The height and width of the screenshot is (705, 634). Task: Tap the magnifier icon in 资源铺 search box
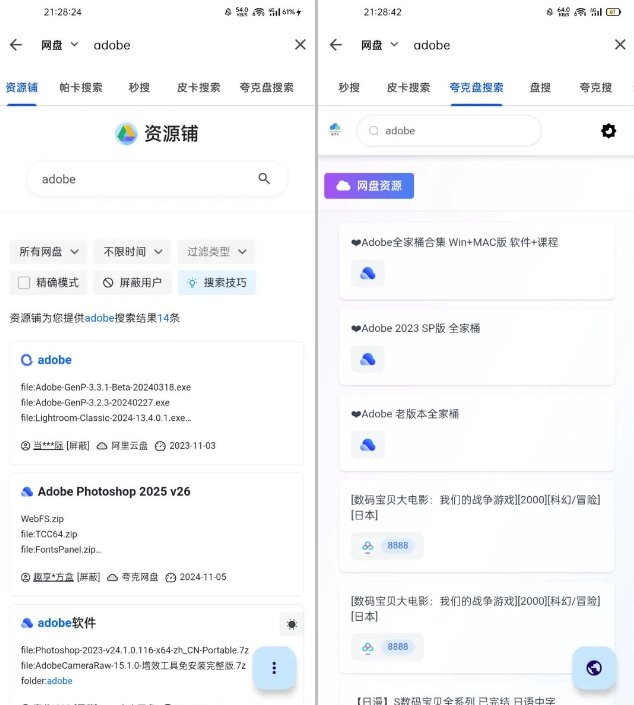[x=264, y=179]
